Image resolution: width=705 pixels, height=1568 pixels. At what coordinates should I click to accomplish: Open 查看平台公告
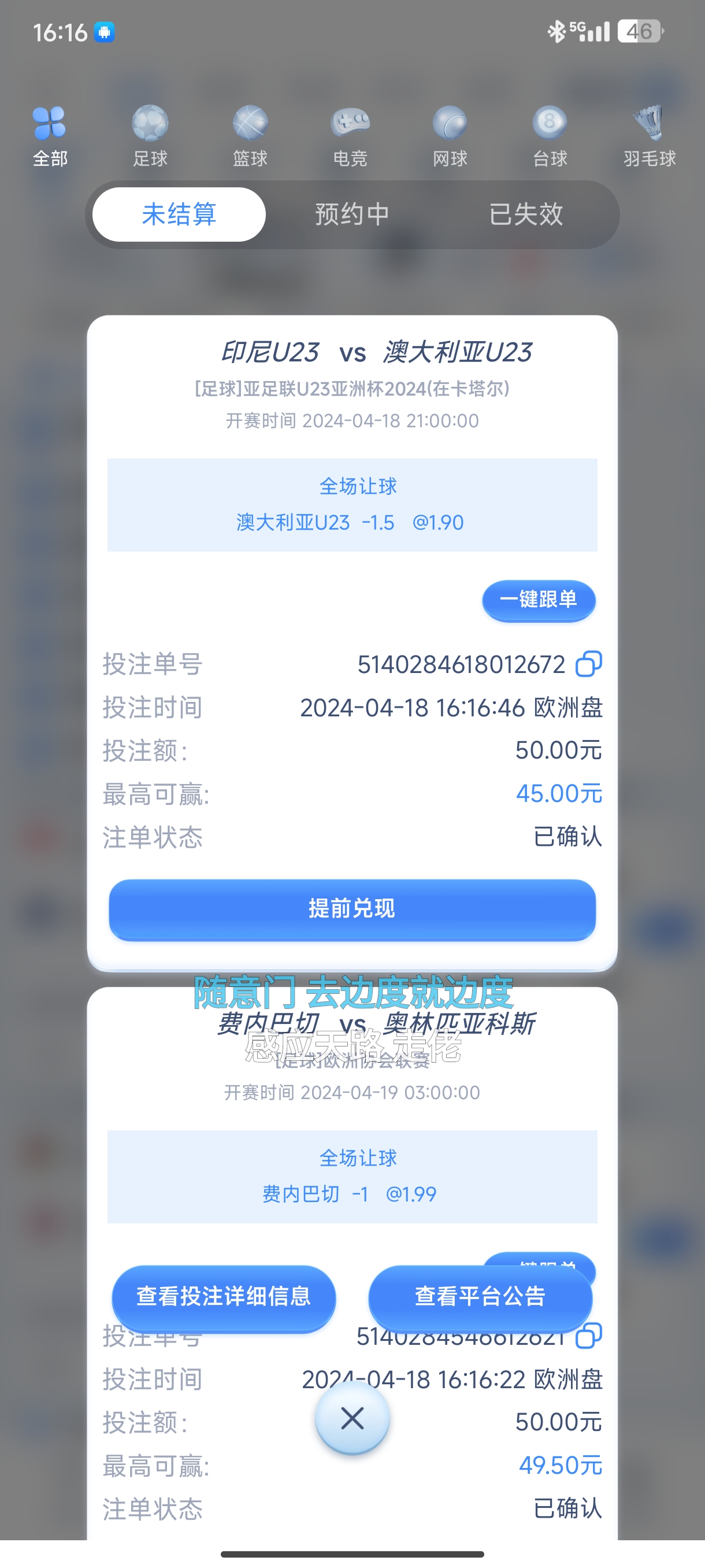click(x=480, y=1296)
